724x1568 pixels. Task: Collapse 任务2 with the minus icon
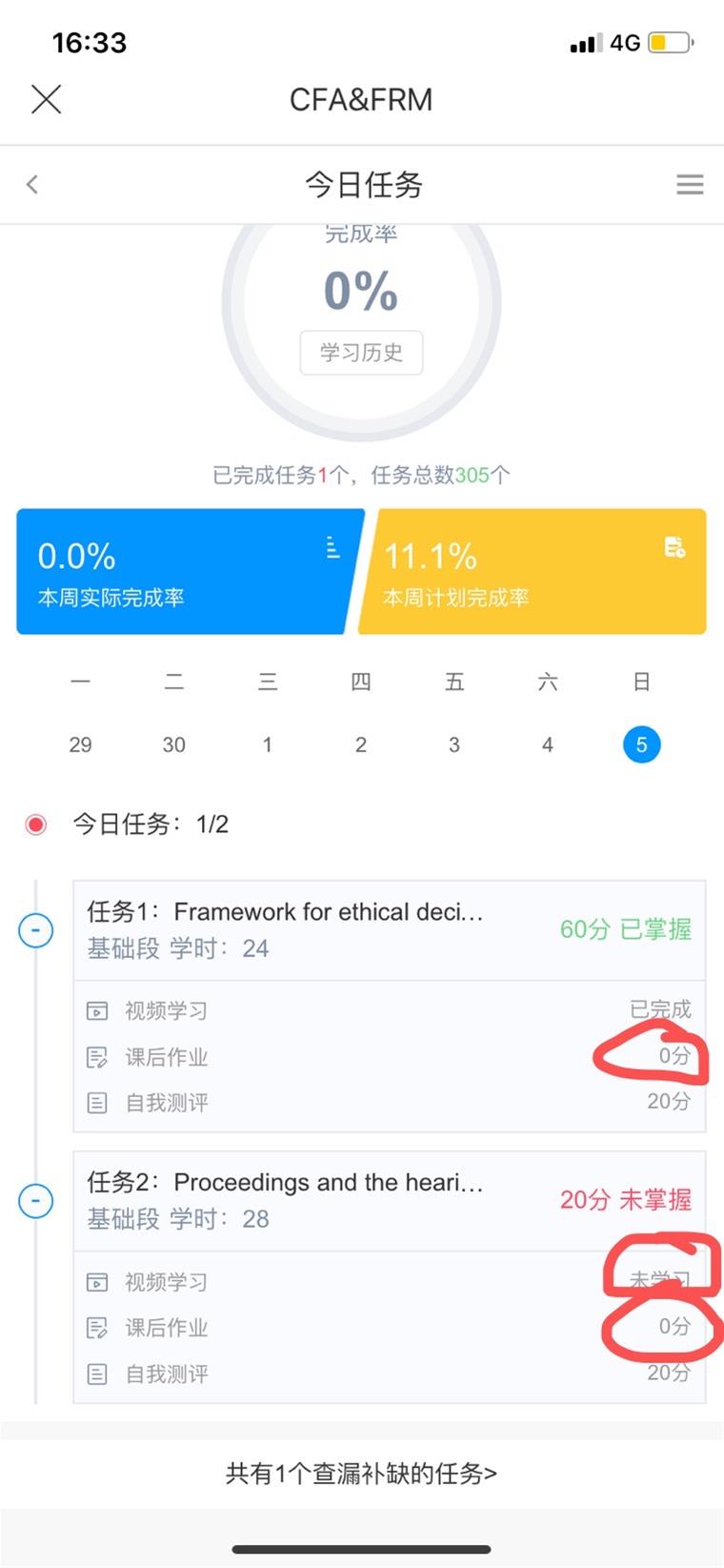36,1200
